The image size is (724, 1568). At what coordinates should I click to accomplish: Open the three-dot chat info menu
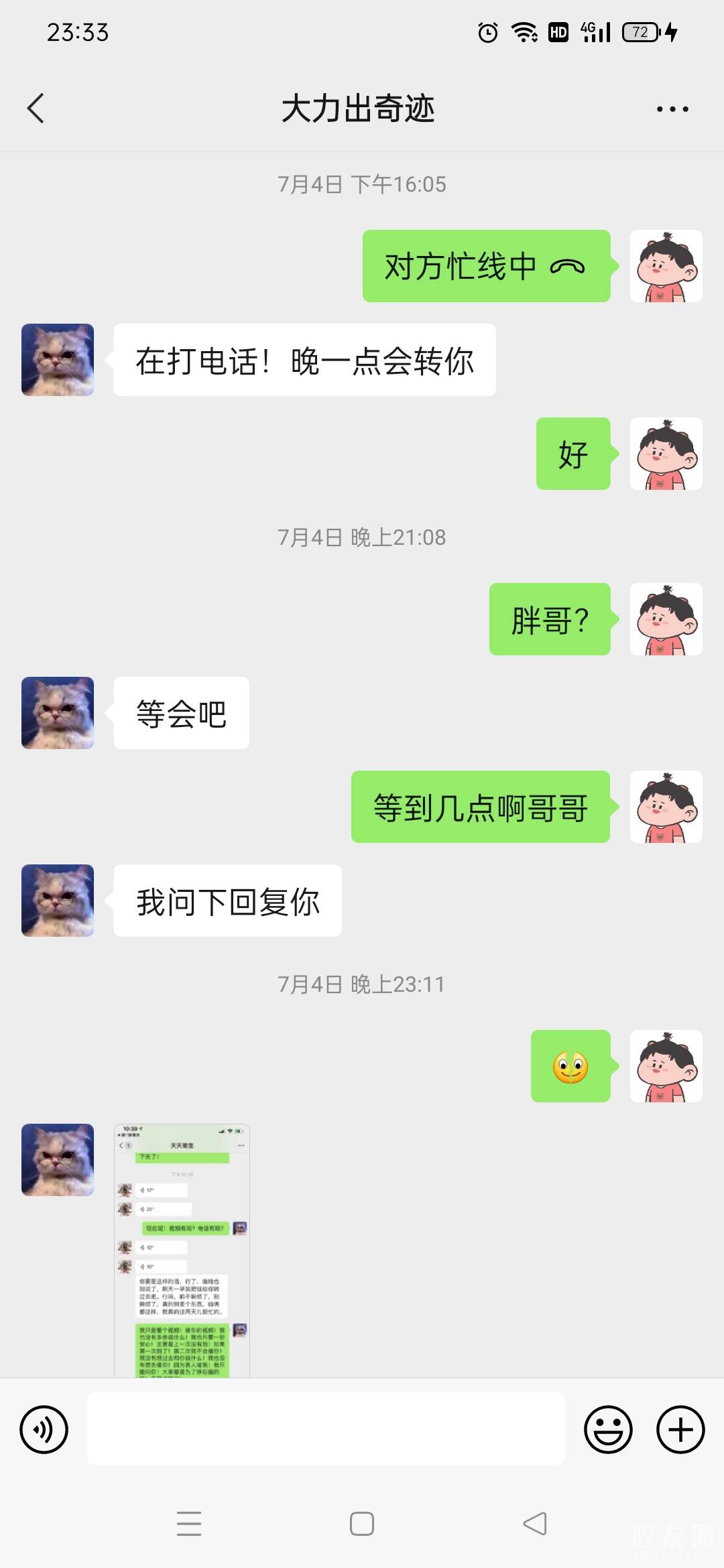672,109
